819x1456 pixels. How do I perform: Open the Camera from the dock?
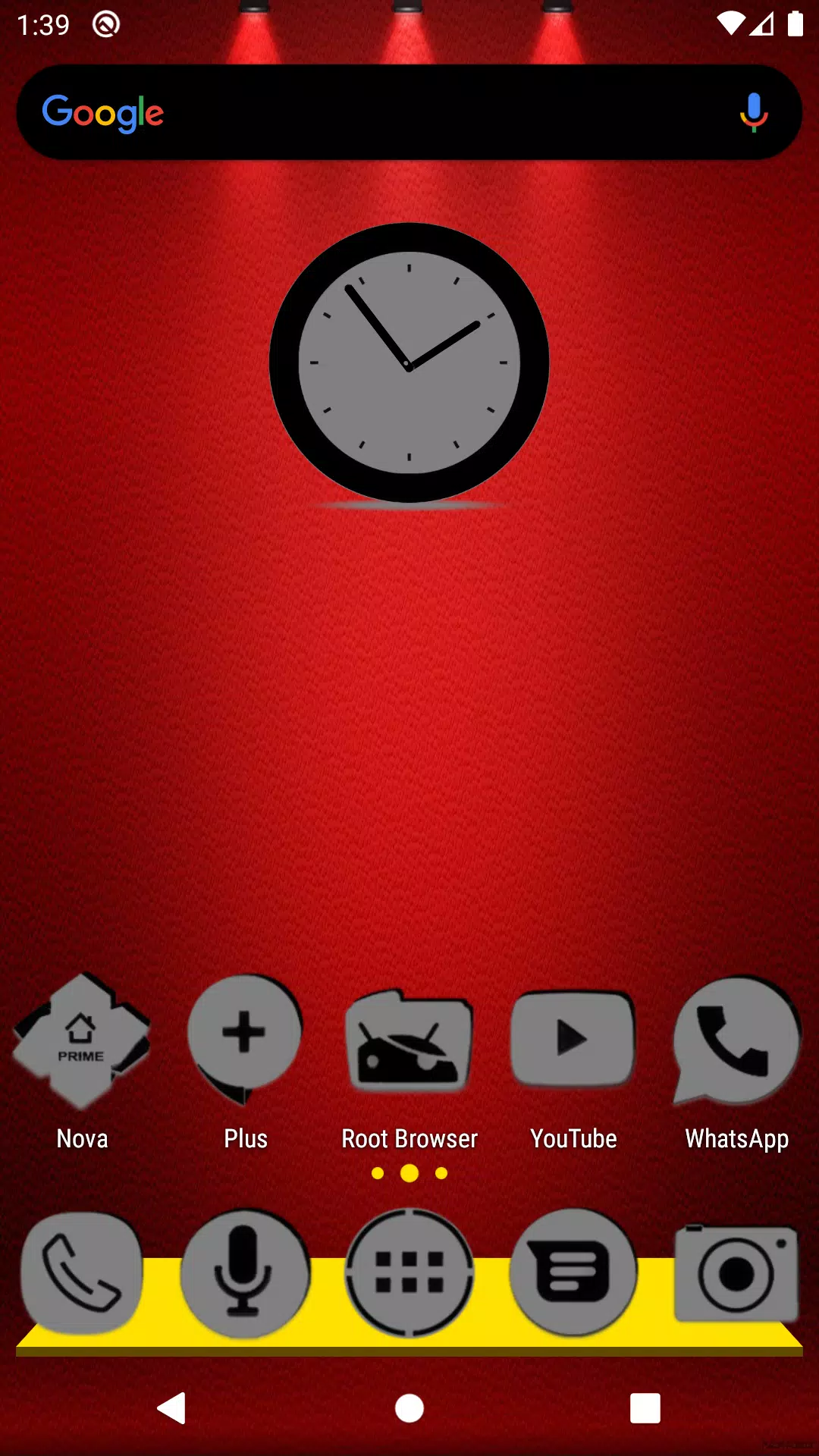click(x=736, y=1270)
